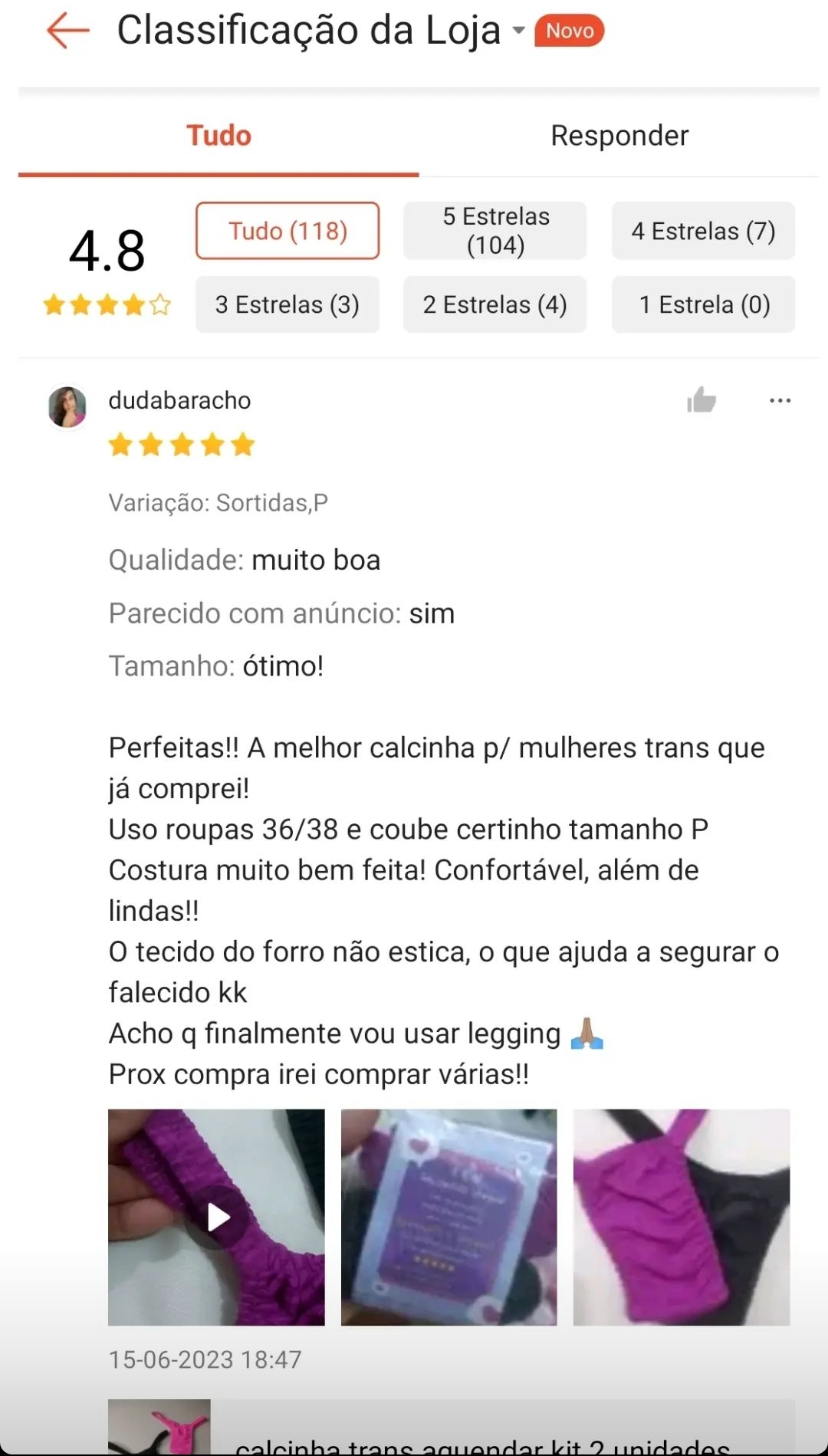Show only 5 Estrelas reviews
Screen dimensions: 828x1456
point(495,231)
